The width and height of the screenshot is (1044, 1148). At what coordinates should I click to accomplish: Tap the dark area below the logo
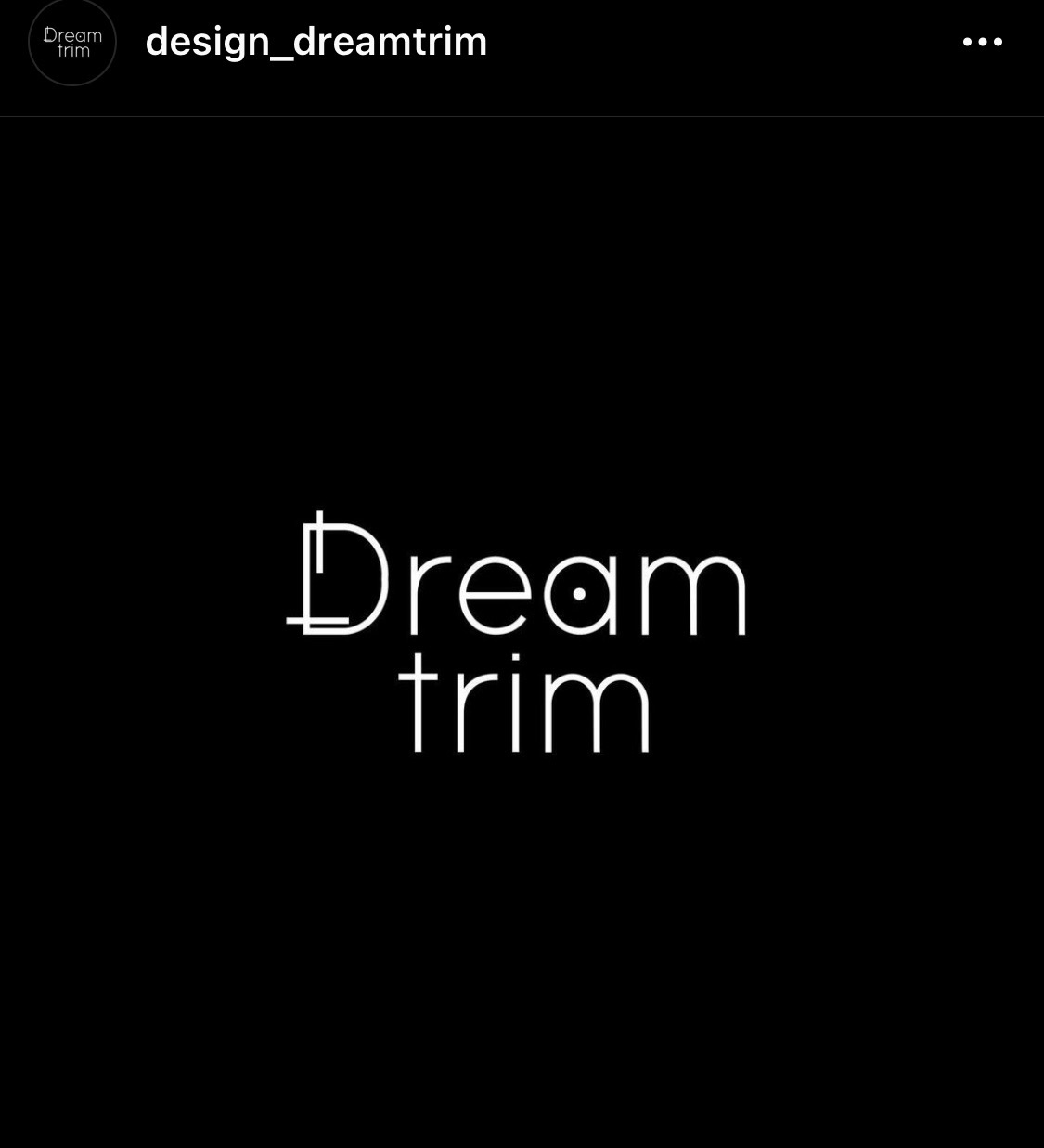pyautogui.click(x=522, y=928)
